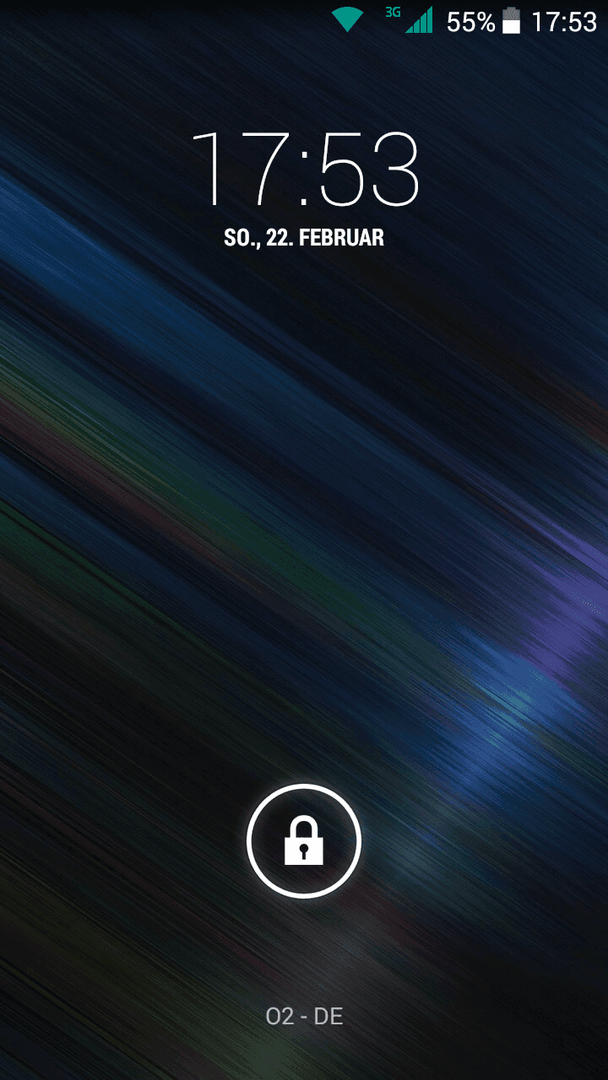The height and width of the screenshot is (1080, 608).
Task: Tap the padlock unlock handle
Action: (x=304, y=843)
